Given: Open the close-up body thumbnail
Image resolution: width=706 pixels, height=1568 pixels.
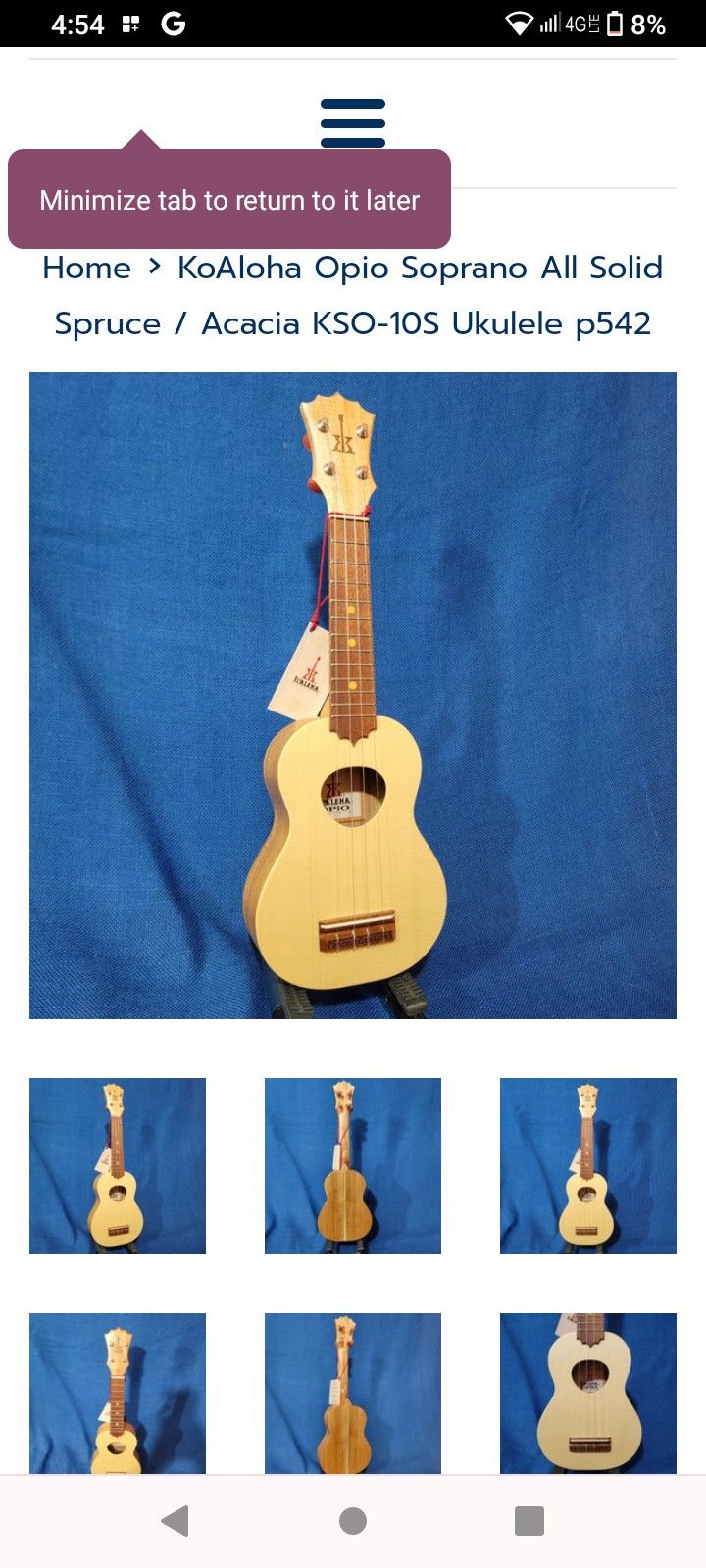Looking at the screenshot, I should pyautogui.click(x=588, y=1393).
